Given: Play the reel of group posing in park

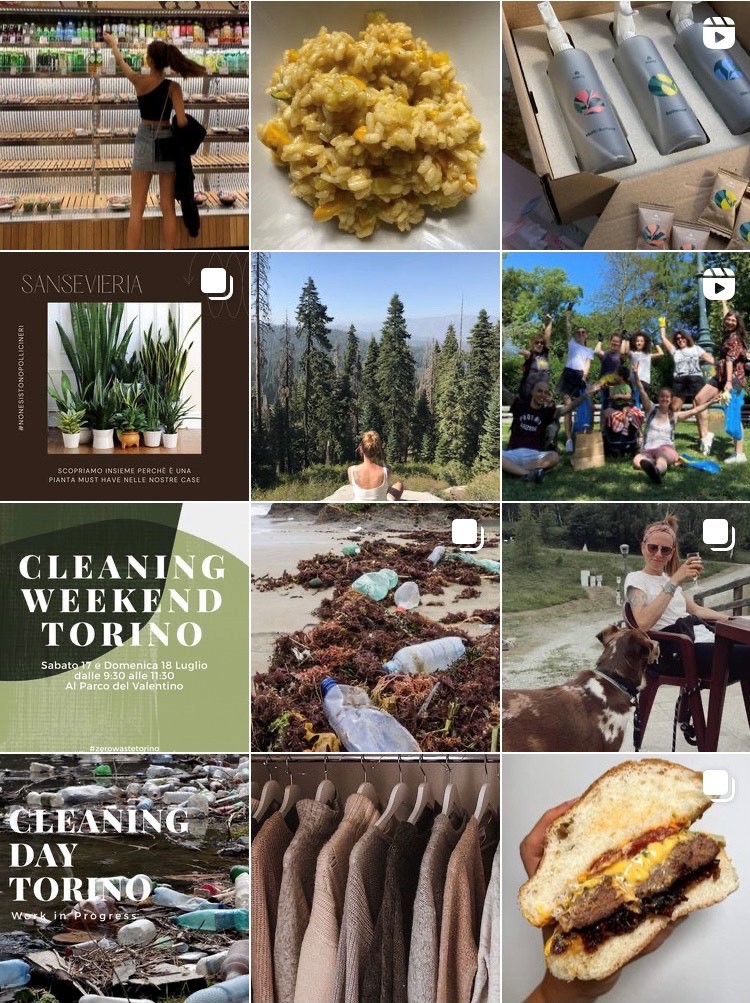Looking at the screenshot, I should [626, 376].
